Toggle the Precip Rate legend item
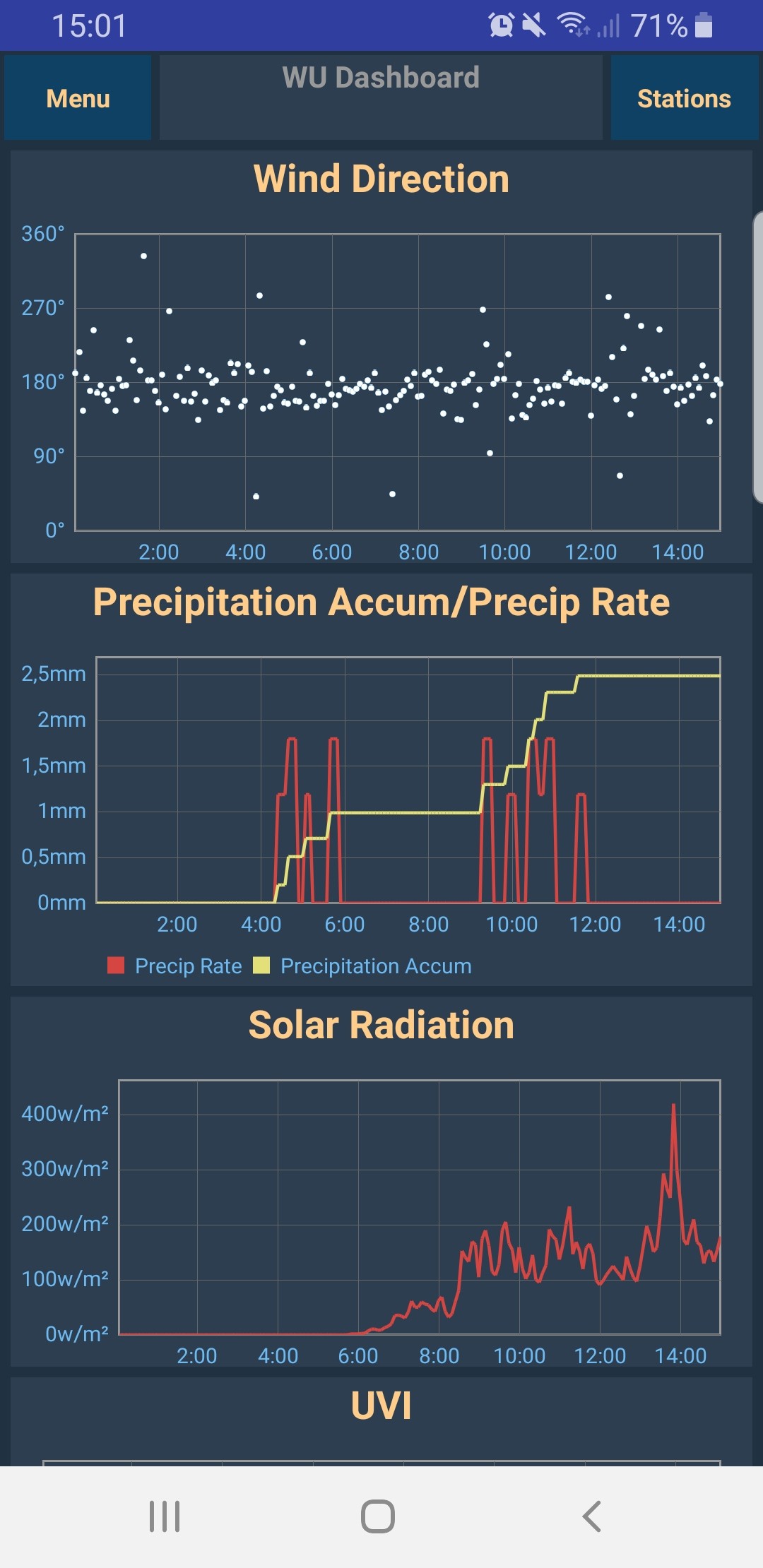 pos(175,966)
